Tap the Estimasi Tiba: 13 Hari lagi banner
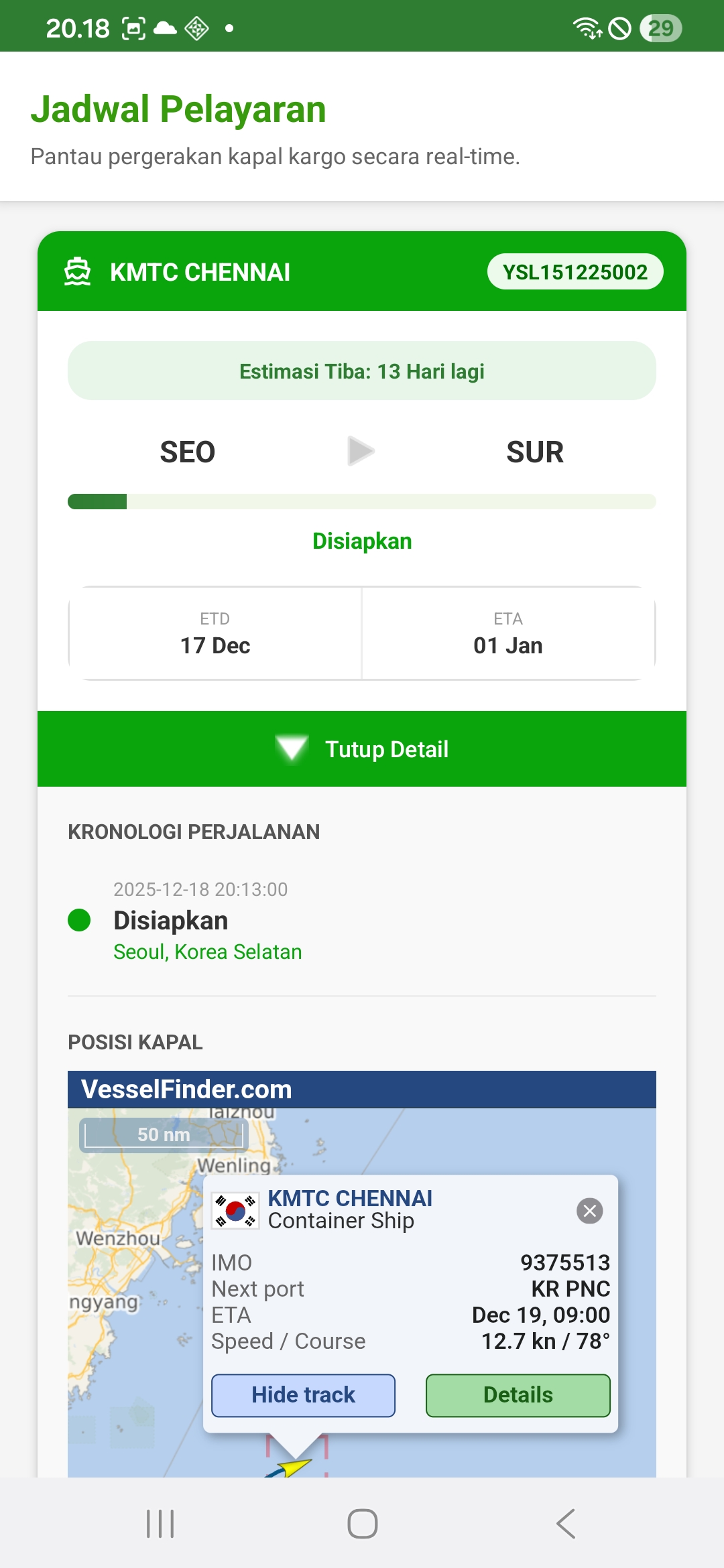 click(362, 371)
